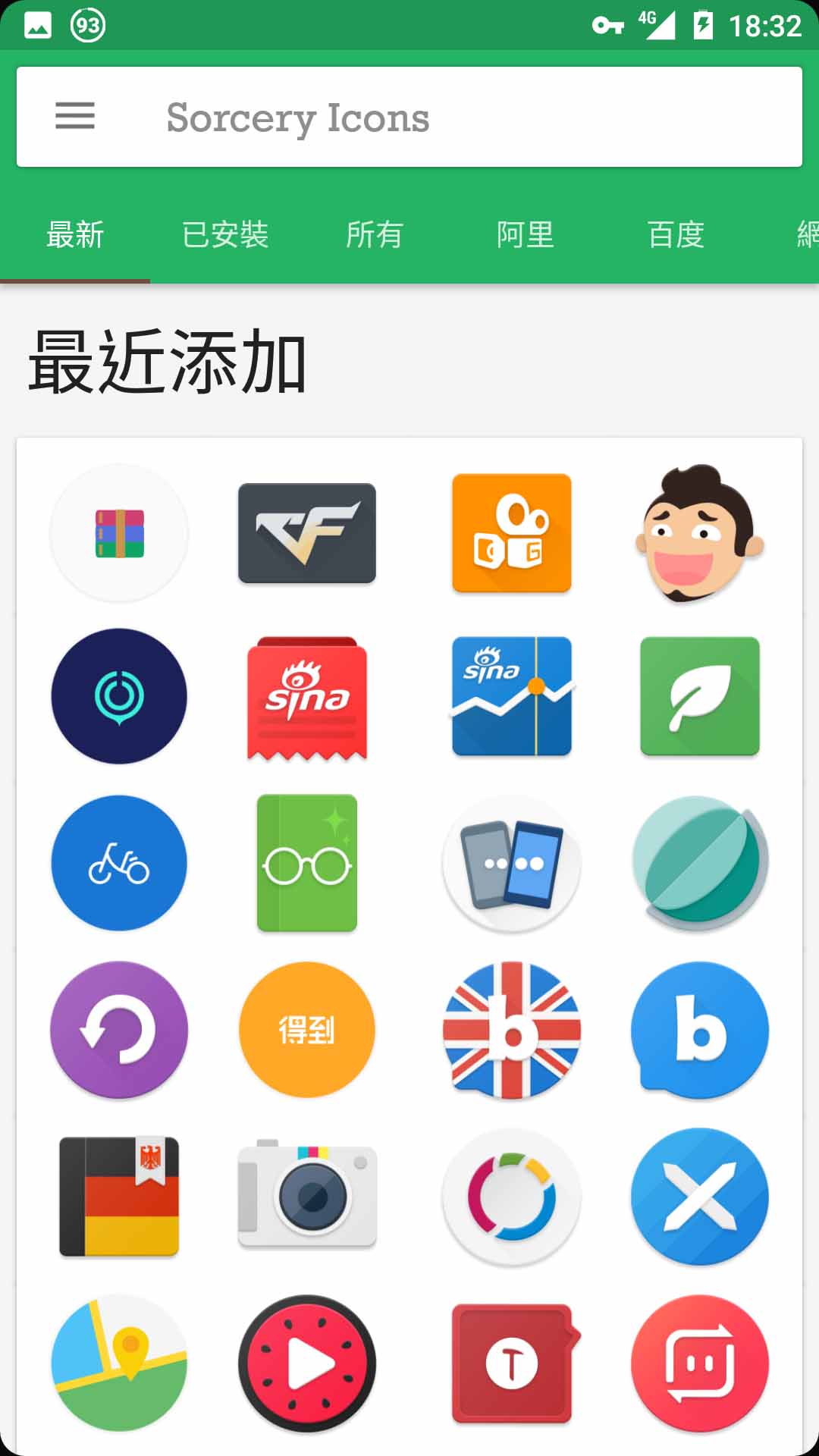Tap the watermelon play button icon
The image size is (819, 1456).
pyautogui.click(x=307, y=1363)
